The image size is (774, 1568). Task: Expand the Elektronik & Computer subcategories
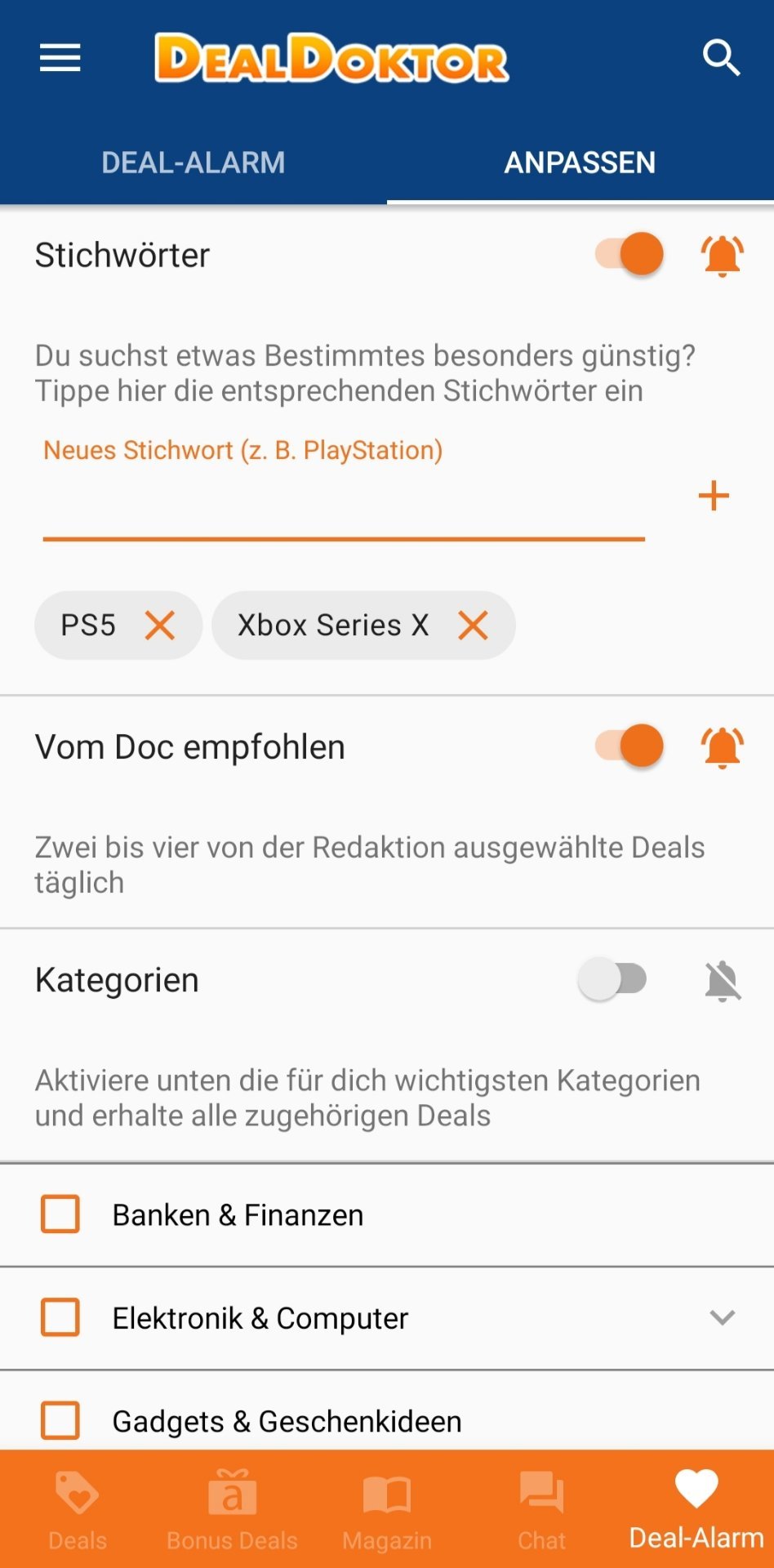pos(723,1317)
